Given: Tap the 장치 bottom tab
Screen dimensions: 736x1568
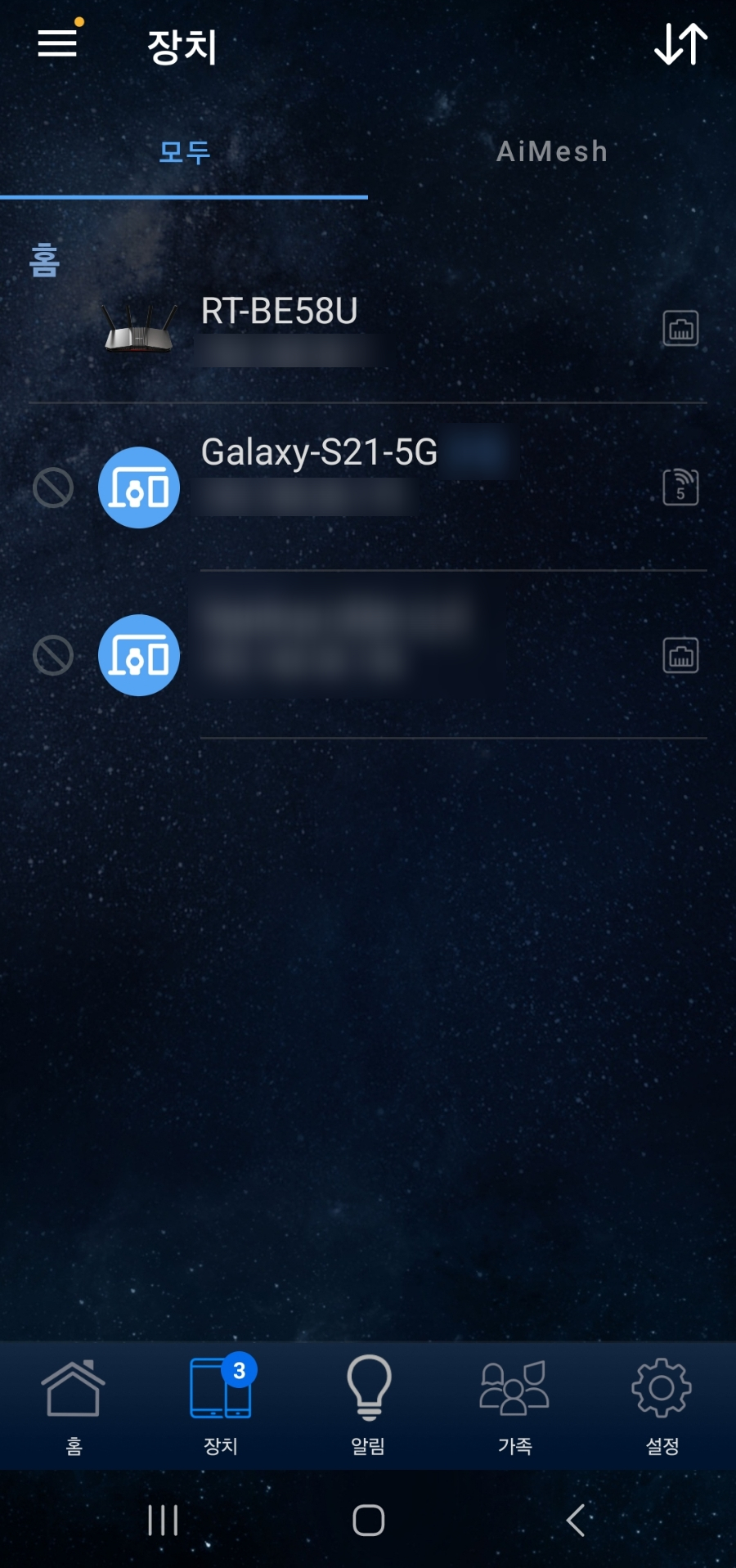Looking at the screenshot, I should (x=221, y=1404).
